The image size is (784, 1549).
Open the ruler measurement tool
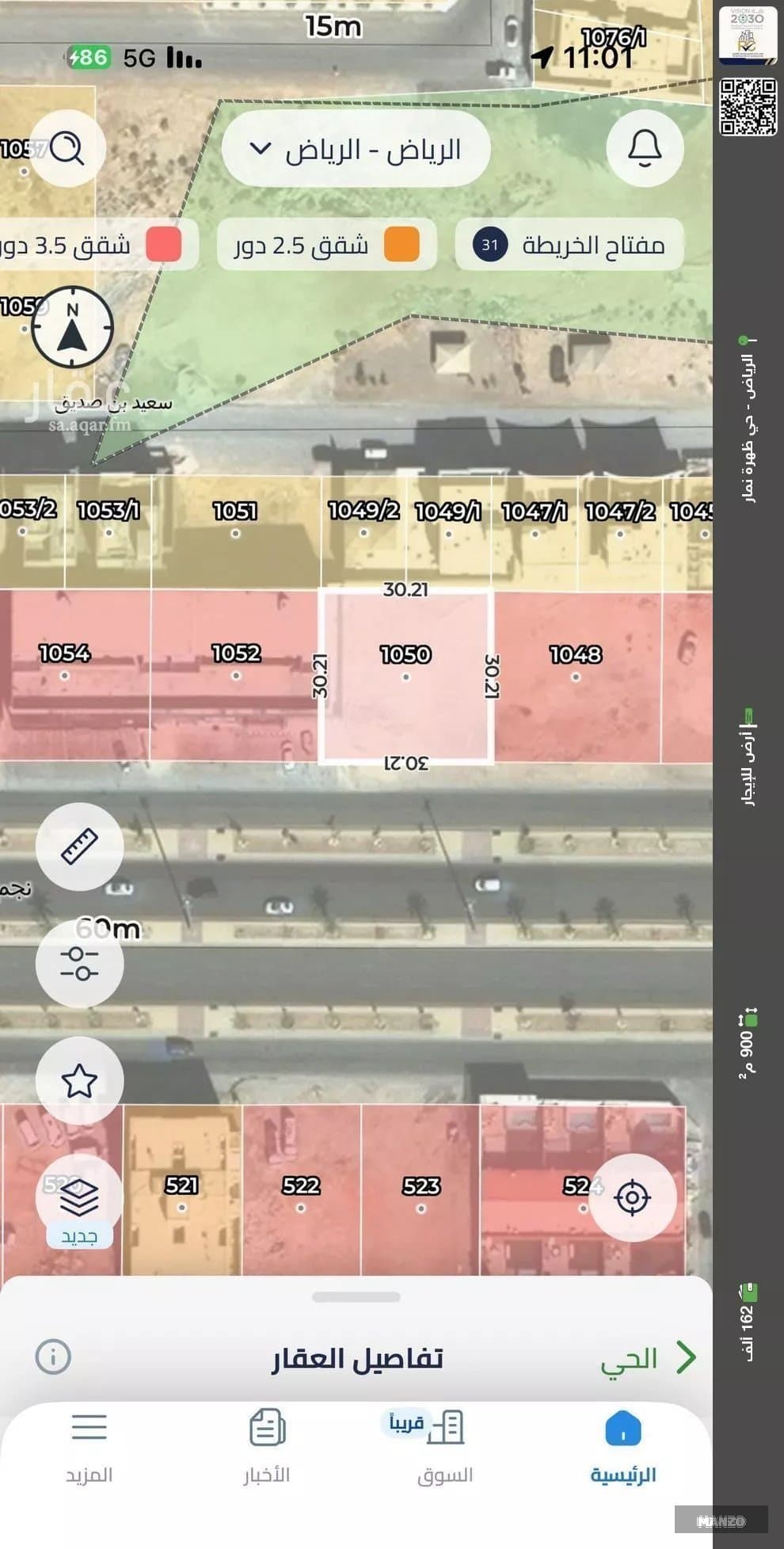pyautogui.click(x=79, y=846)
